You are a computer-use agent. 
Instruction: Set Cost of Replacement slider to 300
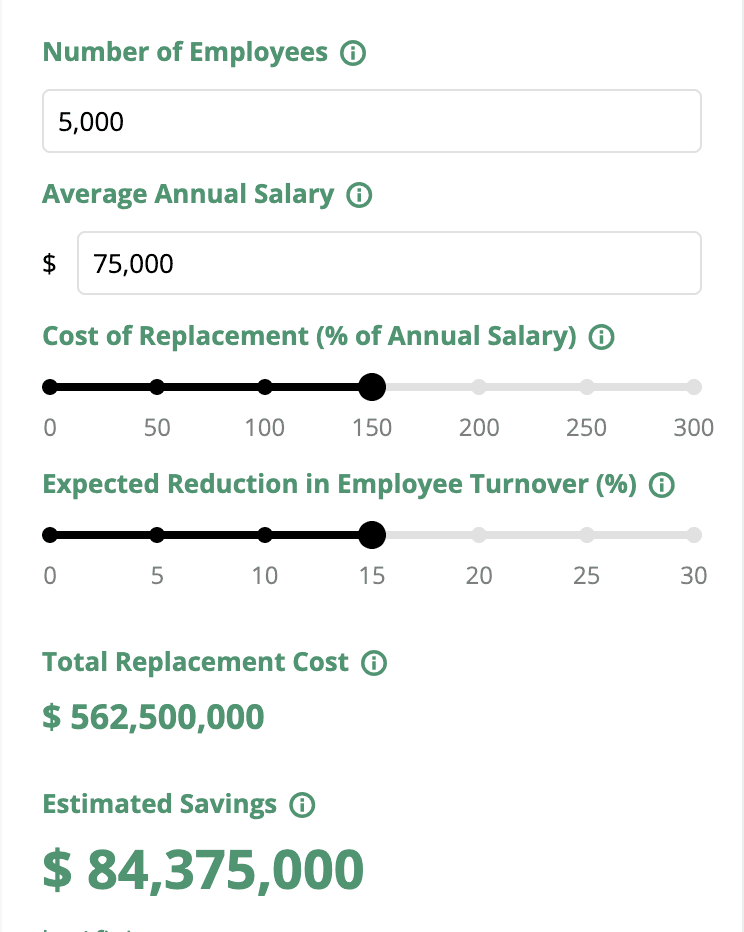point(694,387)
